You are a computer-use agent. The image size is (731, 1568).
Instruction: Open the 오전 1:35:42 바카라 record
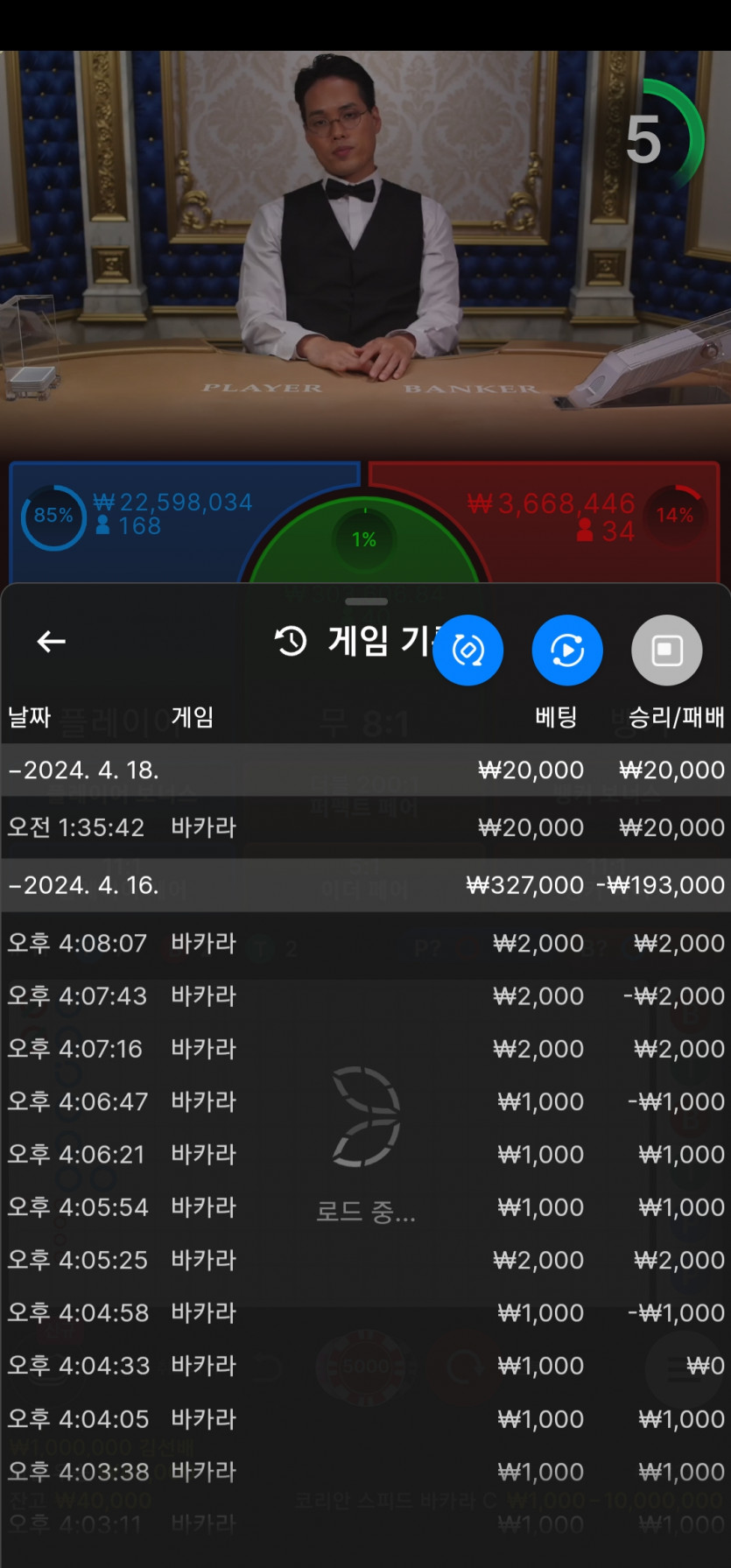click(x=365, y=827)
